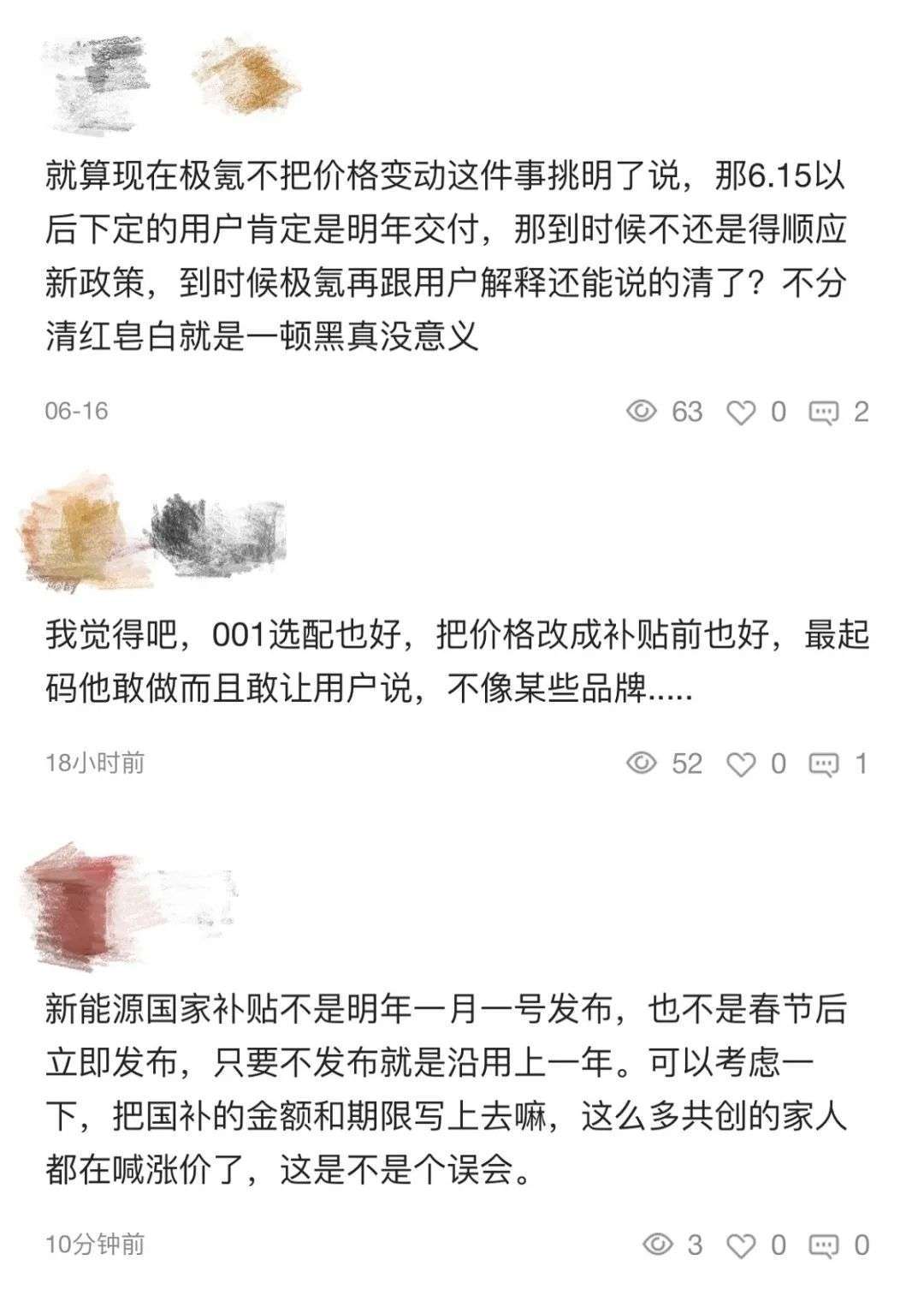Image resolution: width=924 pixels, height=1301 pixels.
Task: Open the post mentioning 001选配
Action: 445,661
